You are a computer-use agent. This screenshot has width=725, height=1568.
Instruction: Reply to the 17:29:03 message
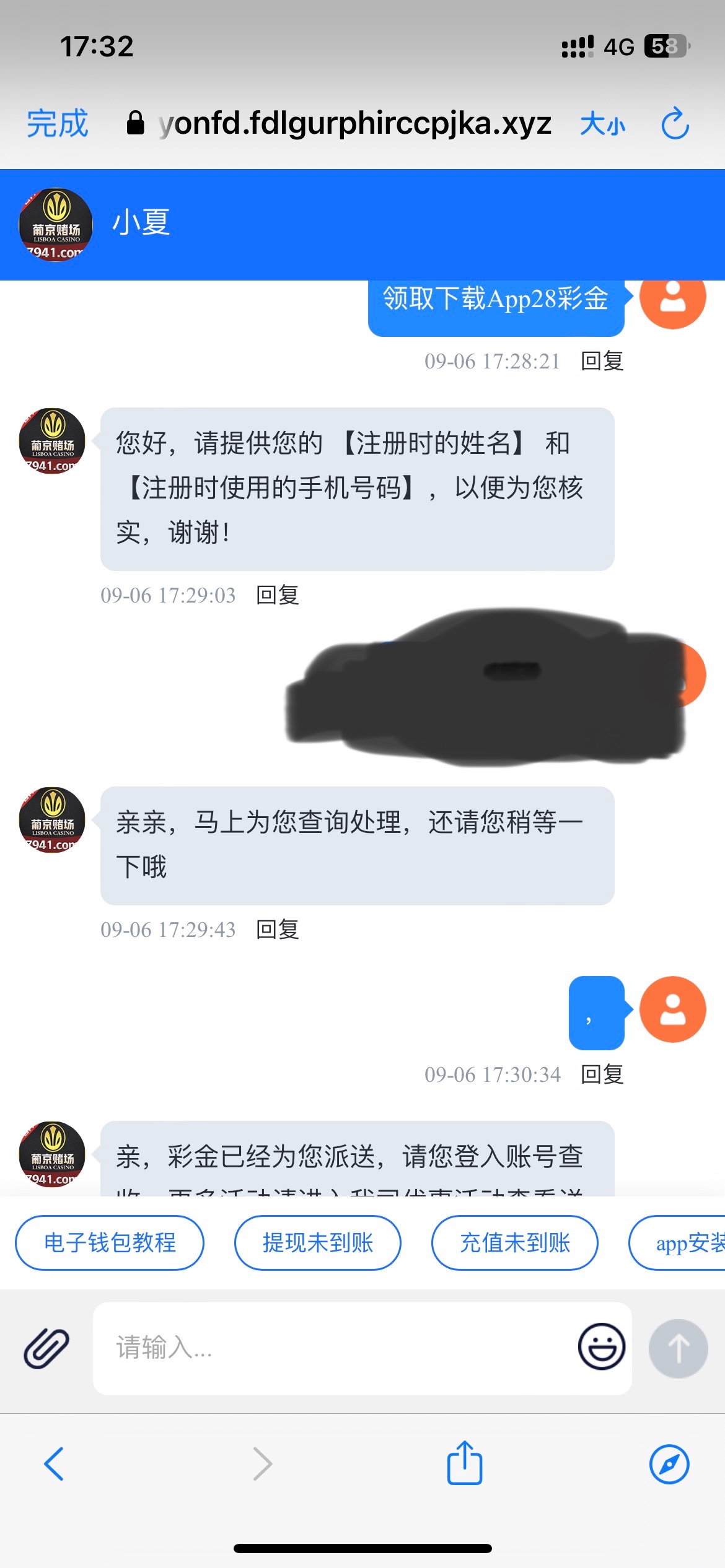click(278, 595)
